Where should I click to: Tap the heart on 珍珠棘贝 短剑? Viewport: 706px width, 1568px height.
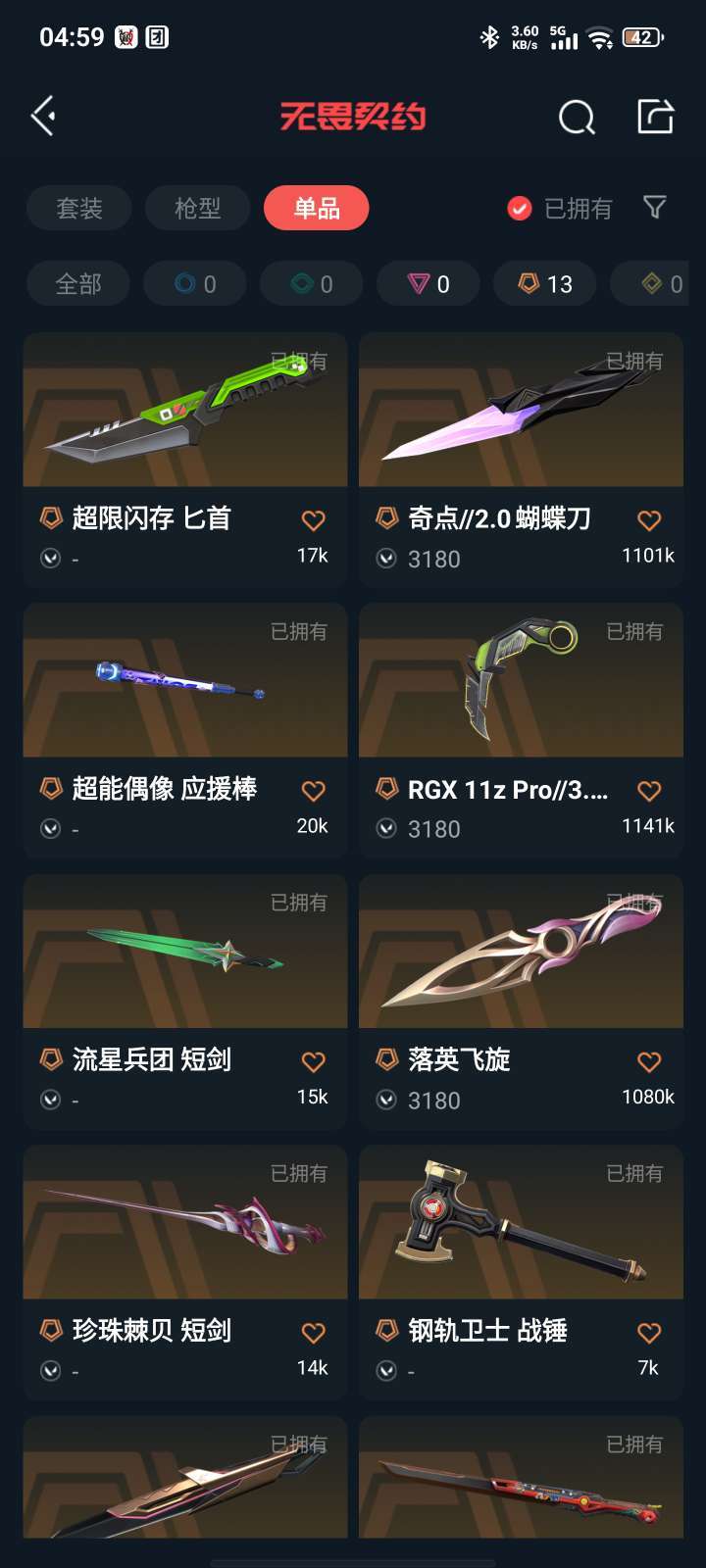[x=313, y=1333]
